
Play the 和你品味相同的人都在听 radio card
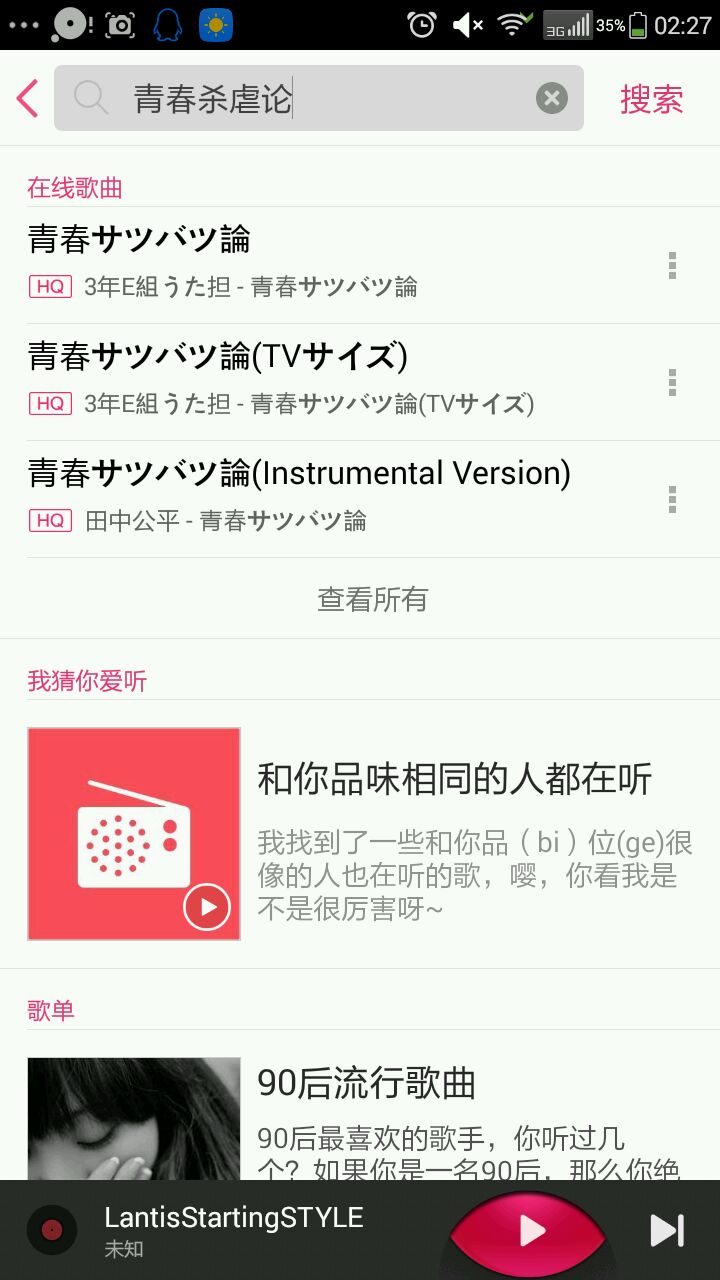(x=206, y=907)
